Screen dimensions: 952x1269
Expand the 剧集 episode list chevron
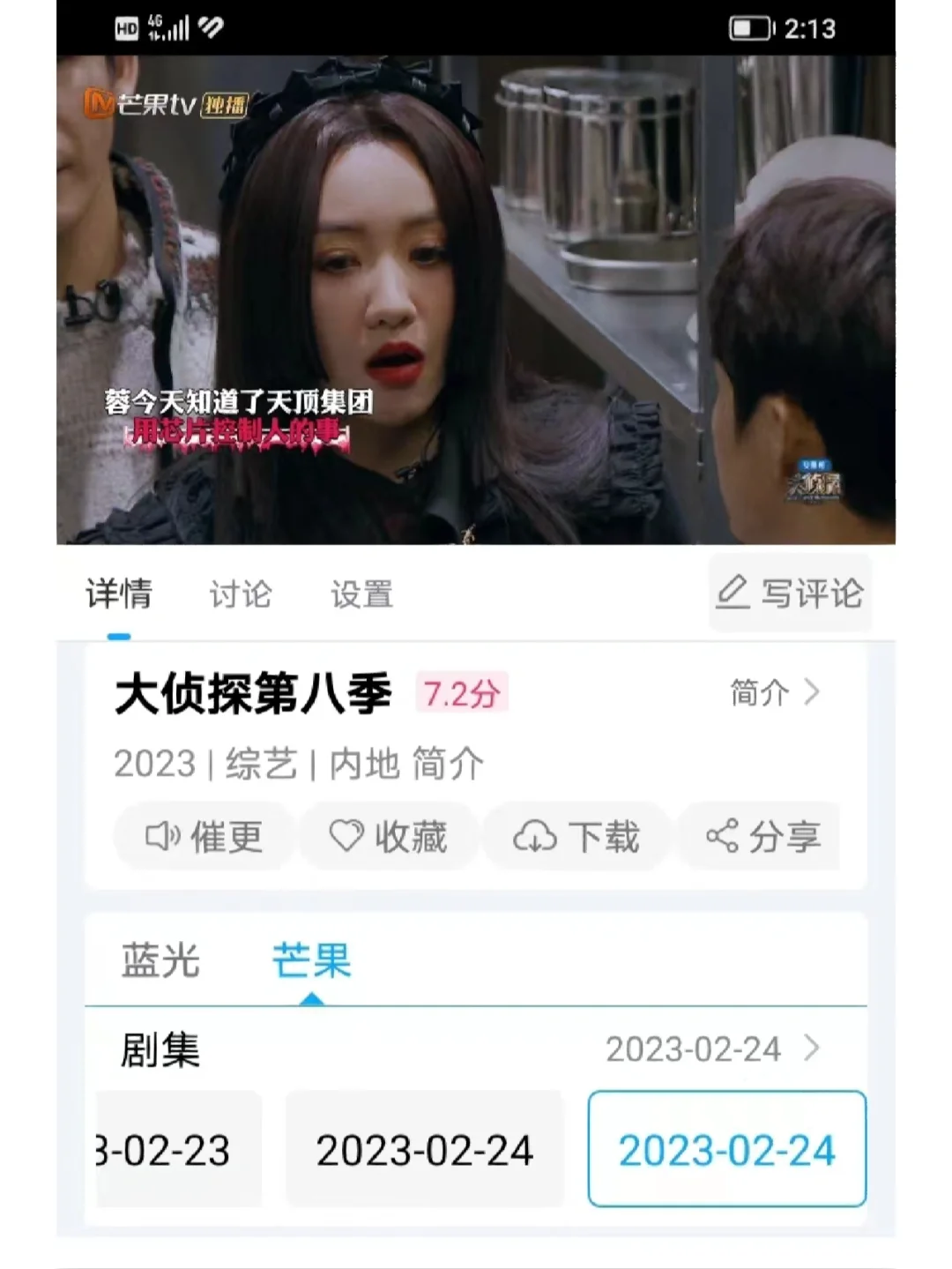pyautogui.click(x=812, y=1049)
